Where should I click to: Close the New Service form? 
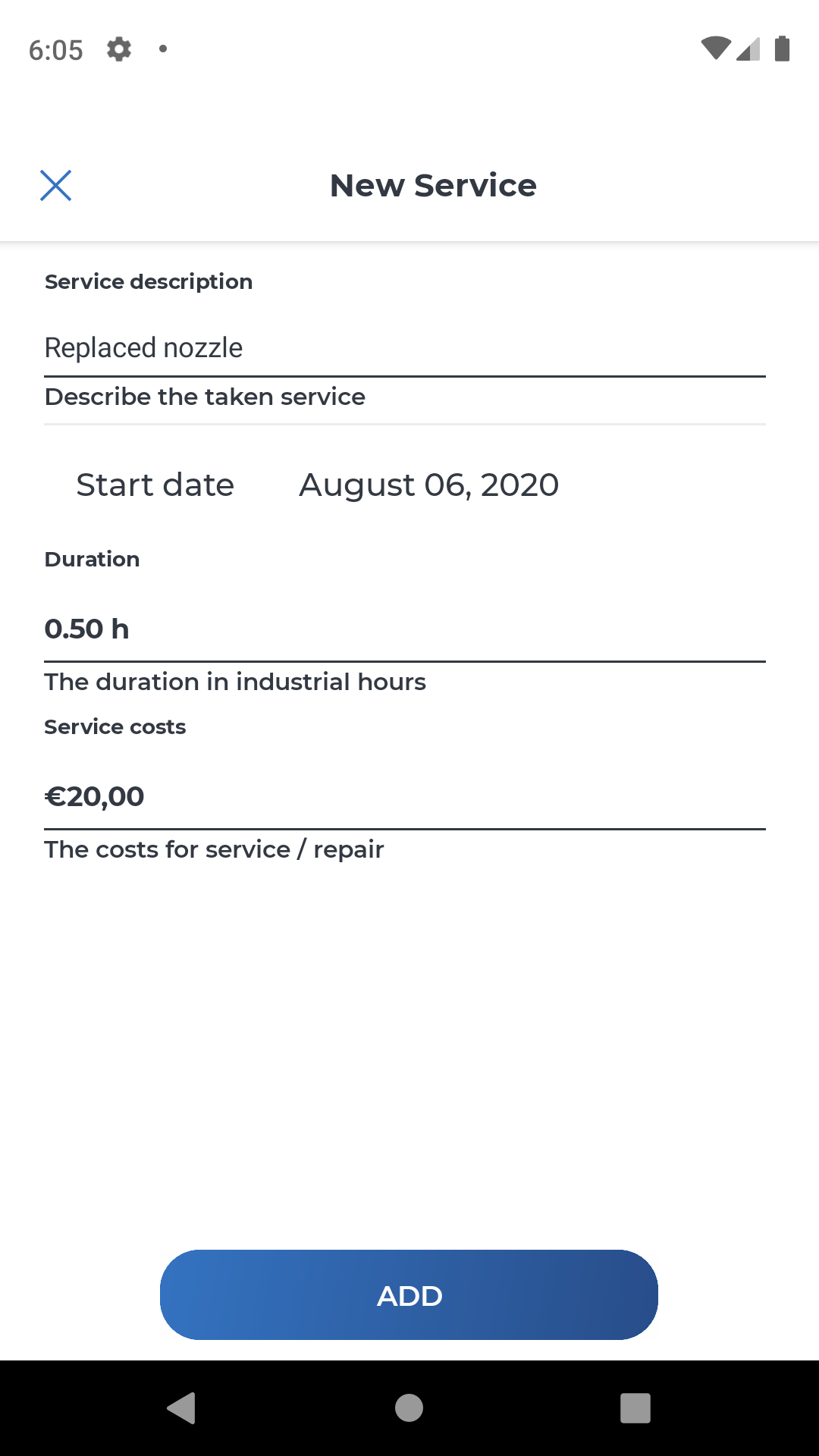click(x=55, y=186)
